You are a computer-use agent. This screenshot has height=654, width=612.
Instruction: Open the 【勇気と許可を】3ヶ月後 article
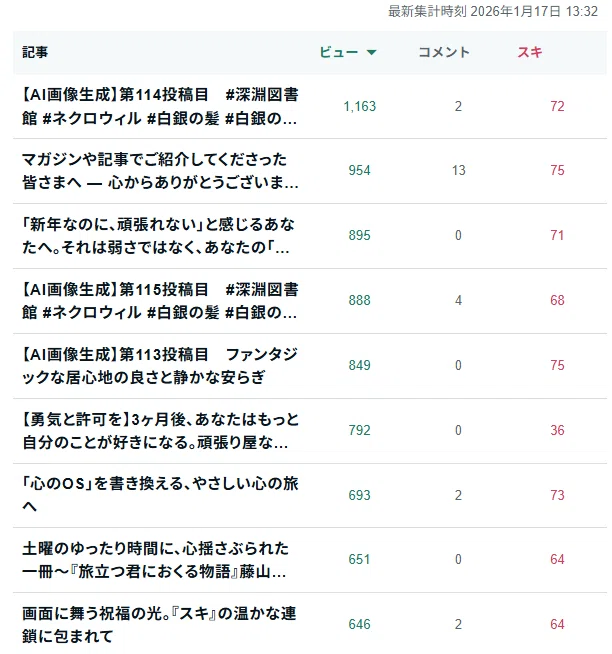coord(160,431)
